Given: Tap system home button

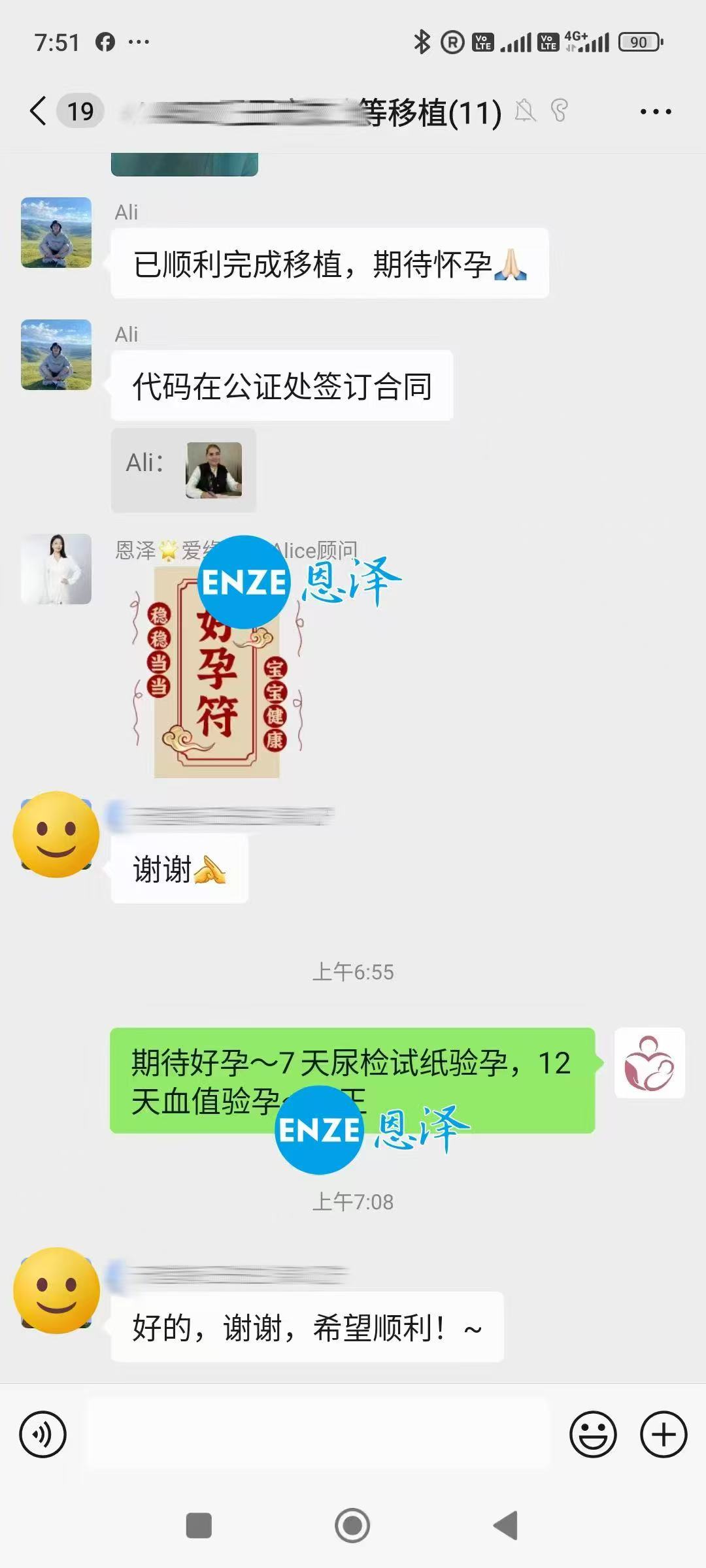Looking at the screenshot, I should click(x=352, y=1526).
